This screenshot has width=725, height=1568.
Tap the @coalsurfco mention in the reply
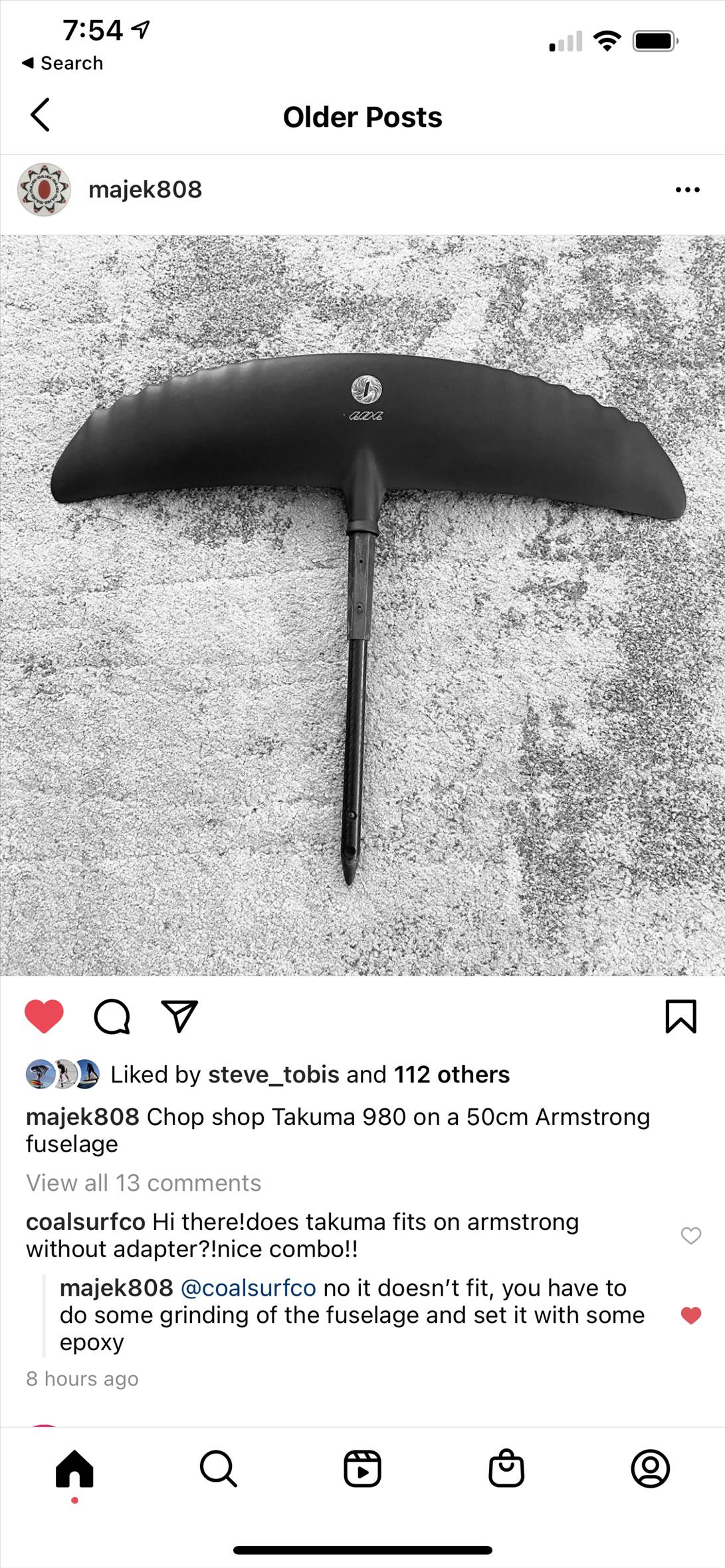pos(248,1288)
